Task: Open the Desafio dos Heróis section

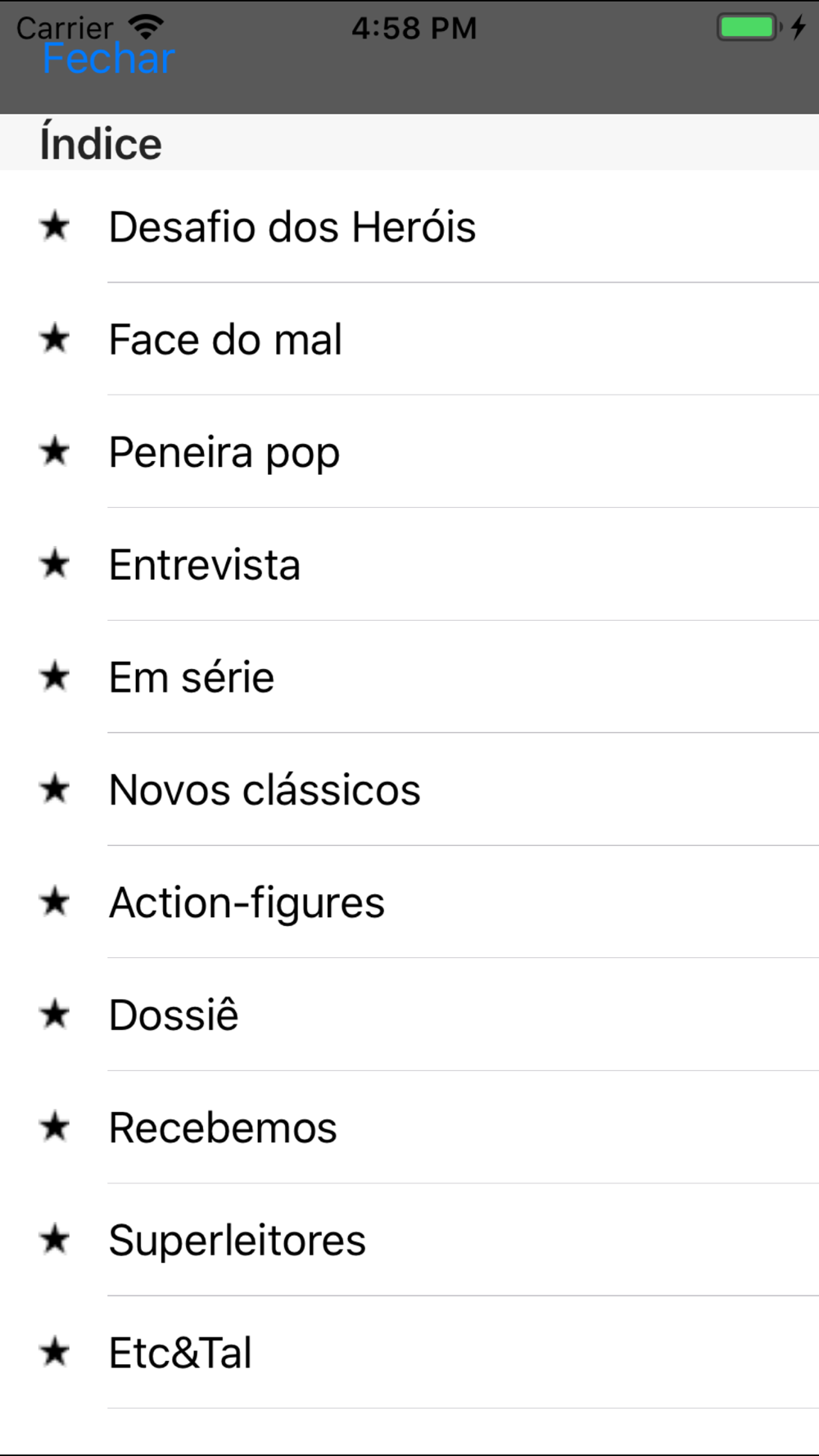Action: 409,227
